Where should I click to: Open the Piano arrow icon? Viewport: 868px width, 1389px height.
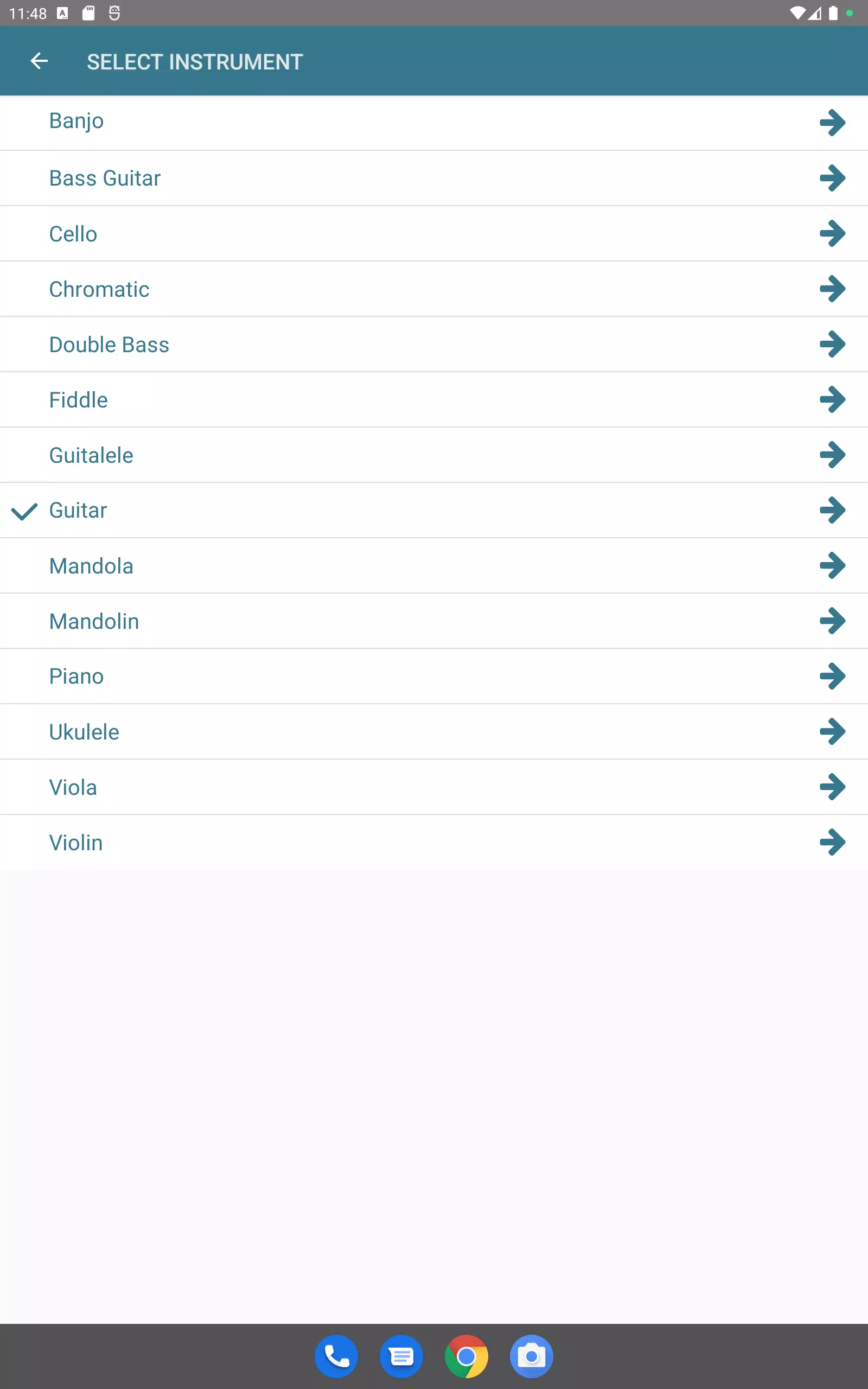pos(832,676)
